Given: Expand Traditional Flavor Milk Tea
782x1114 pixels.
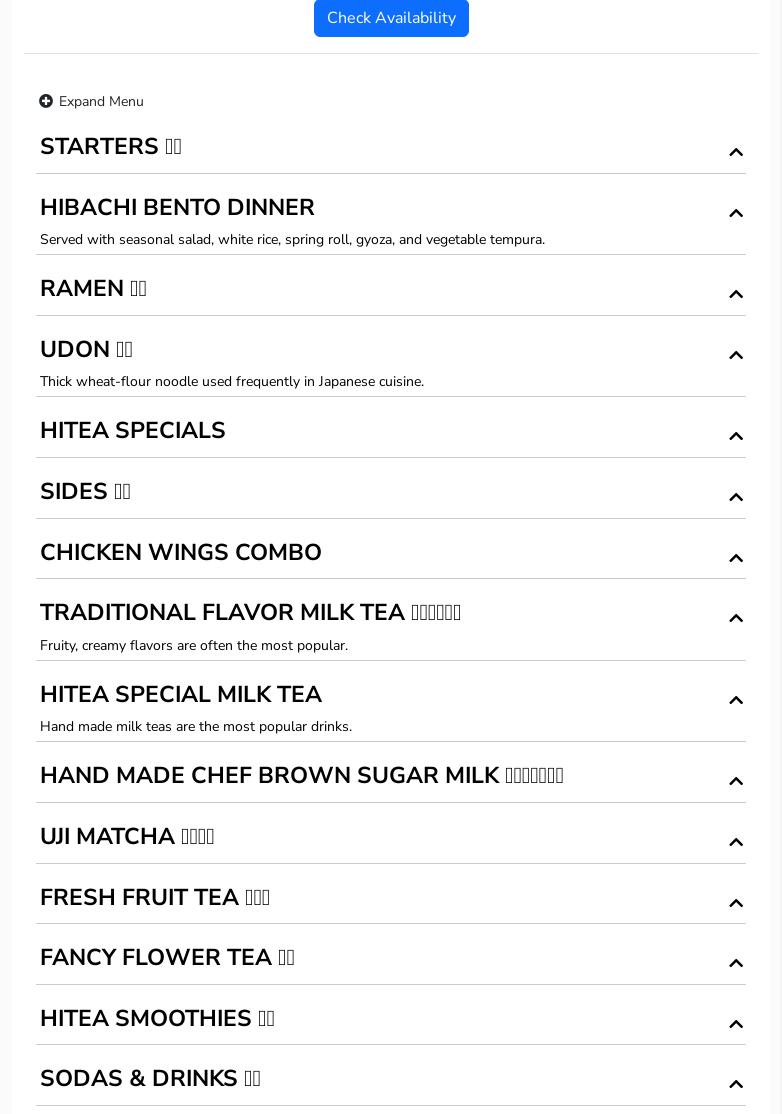Looking at the screenshot, I should pos(390,613).
